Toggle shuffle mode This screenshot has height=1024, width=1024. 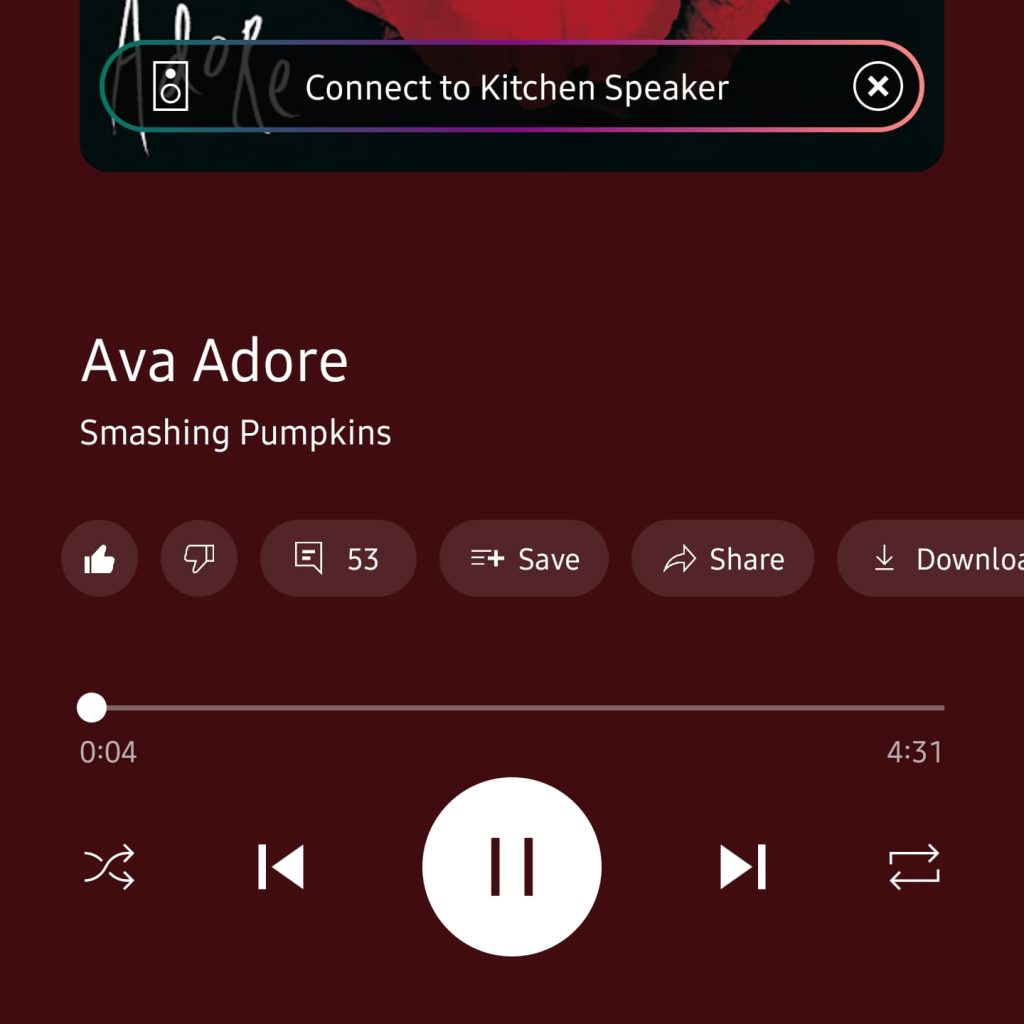point(109,867)
